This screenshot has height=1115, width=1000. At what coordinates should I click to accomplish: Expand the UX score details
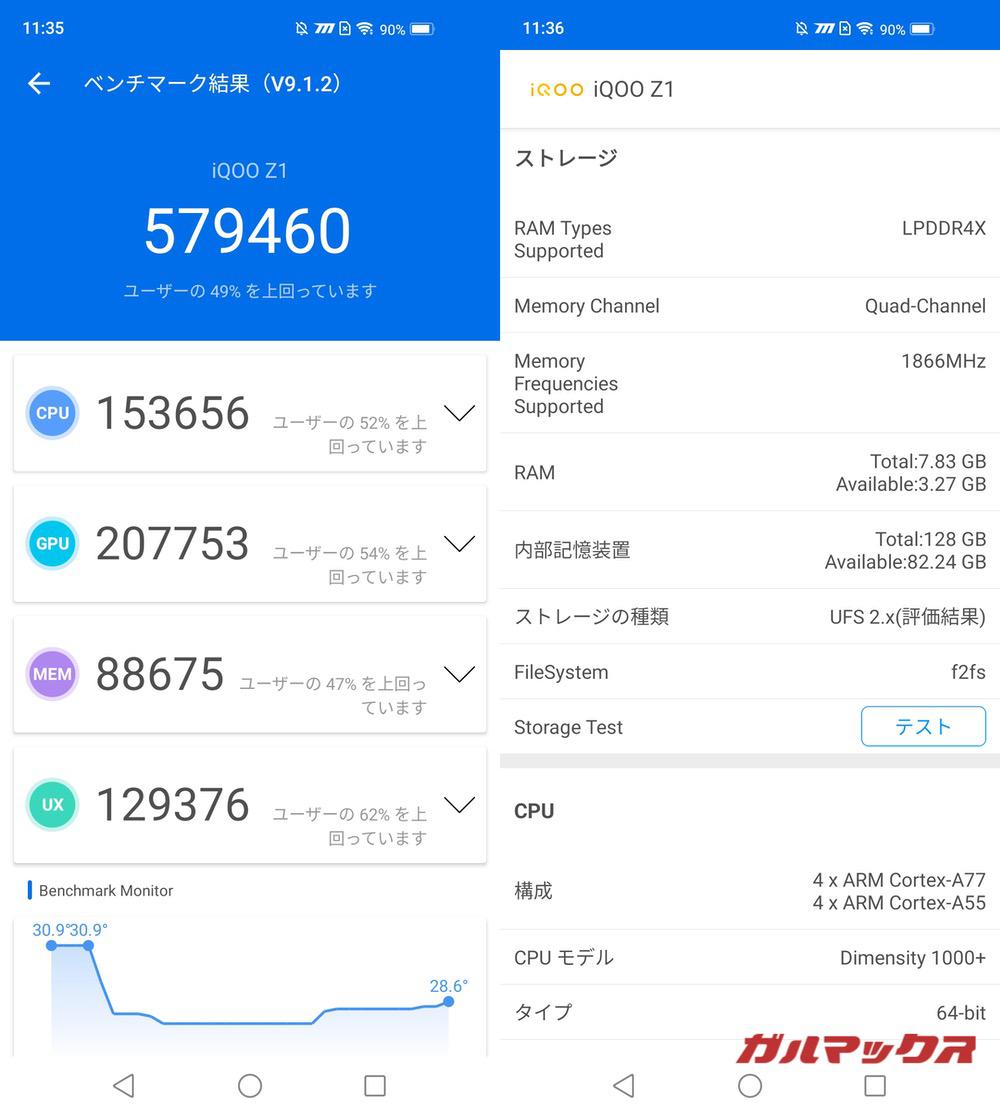click(x=459, y=804)
